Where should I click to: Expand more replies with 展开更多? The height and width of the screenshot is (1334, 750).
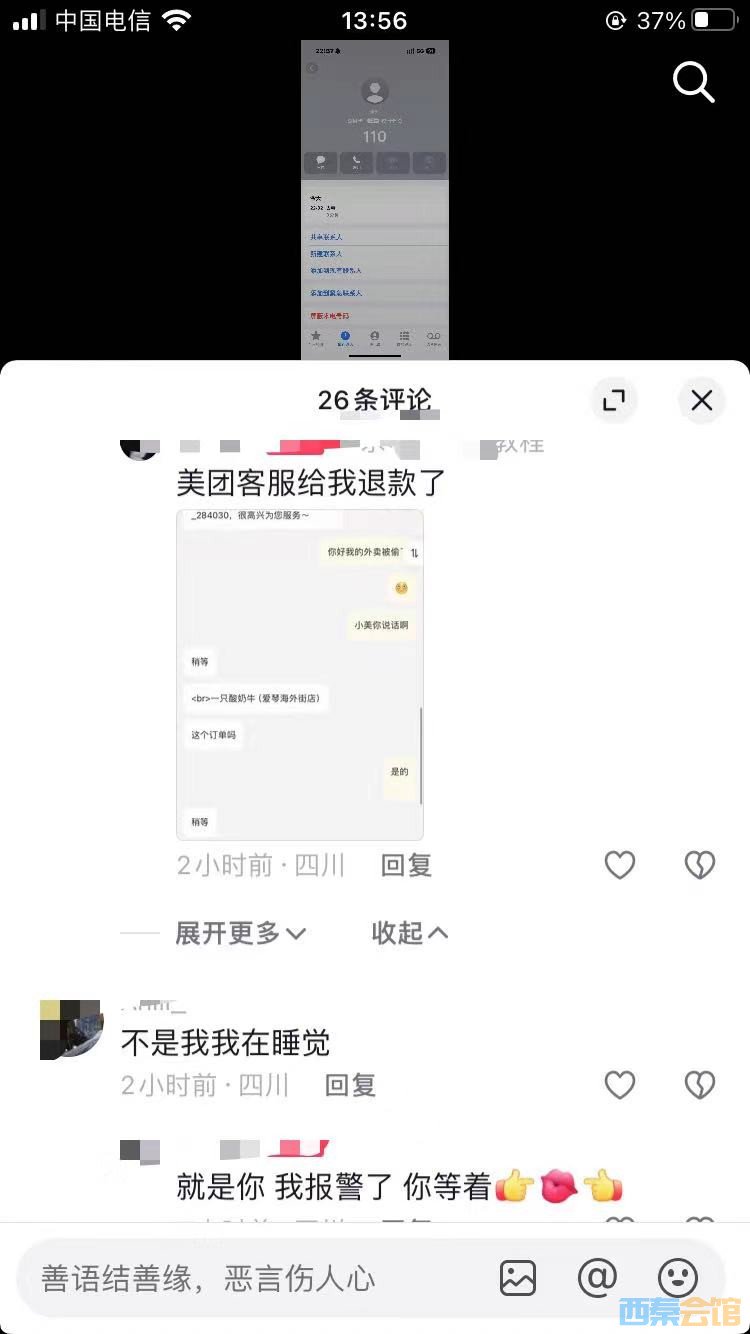pyautogui.click(x=241, y=933)
